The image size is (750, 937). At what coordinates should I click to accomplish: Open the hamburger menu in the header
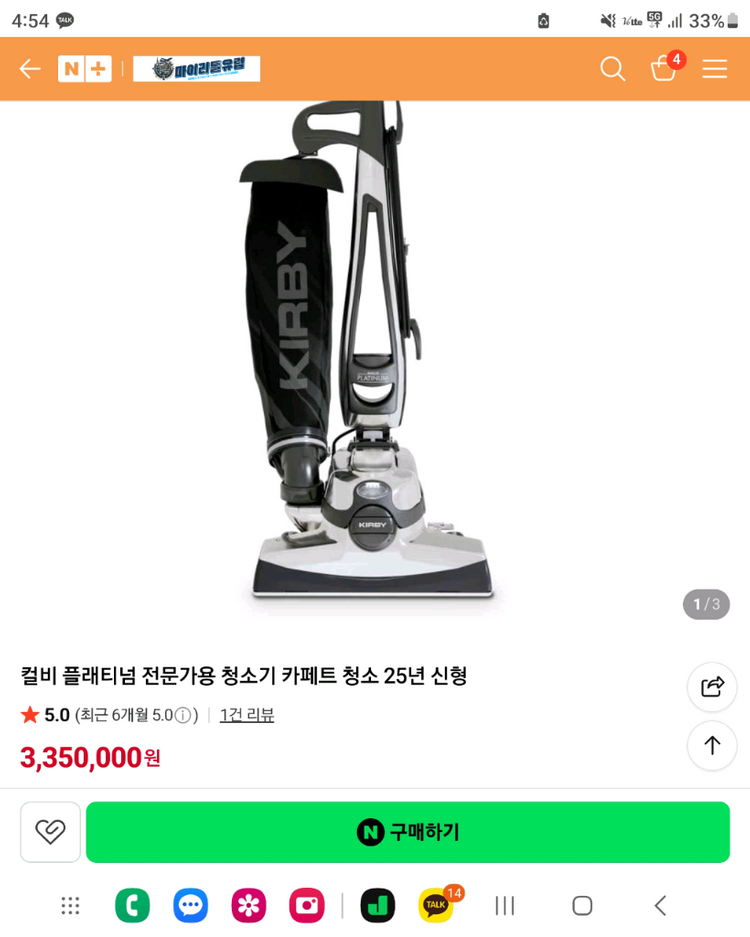pyautogui.click(x=714, y=69)
